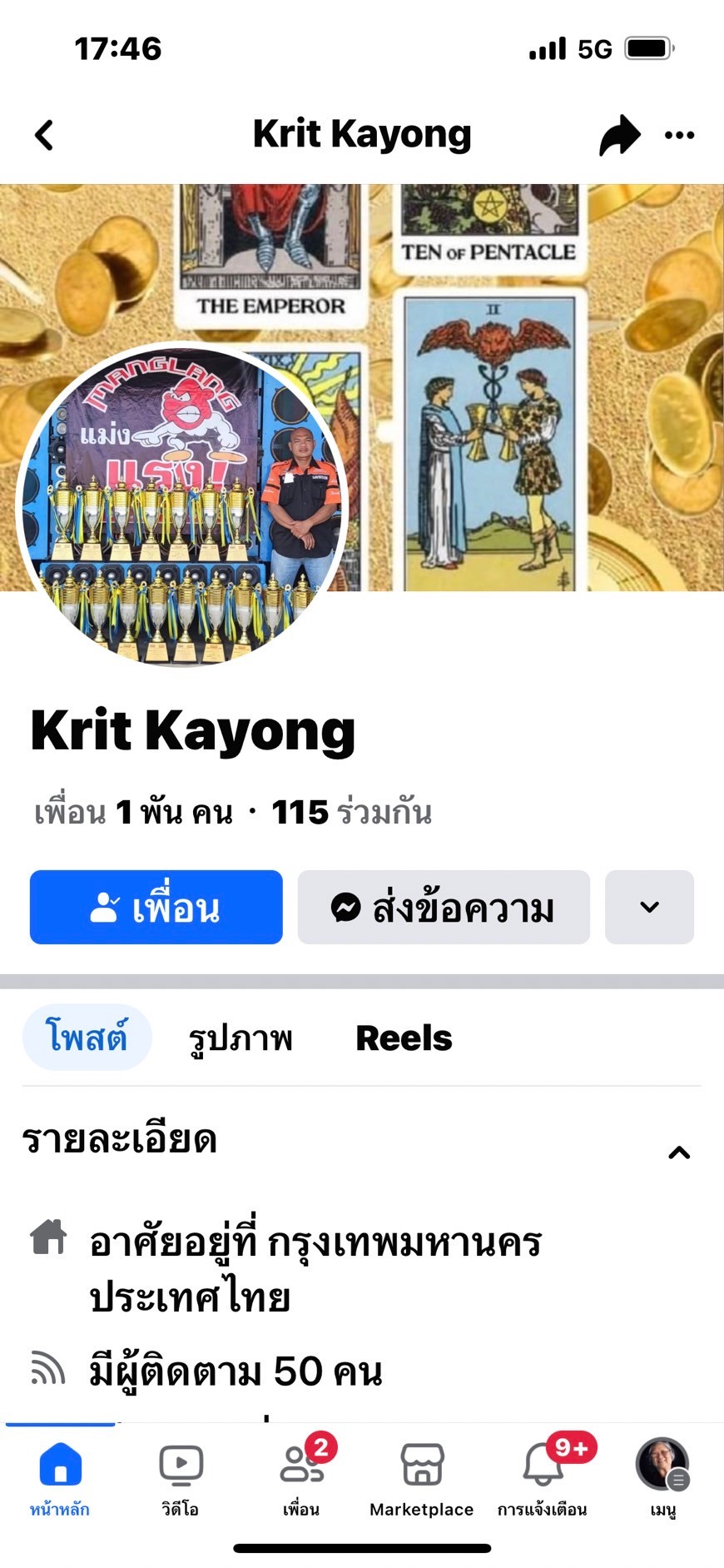Image resolution: width=724 pixels, height=1568 pixels.
Task: Share this profile via arrow icon
Action: click(x=619, y=135)
